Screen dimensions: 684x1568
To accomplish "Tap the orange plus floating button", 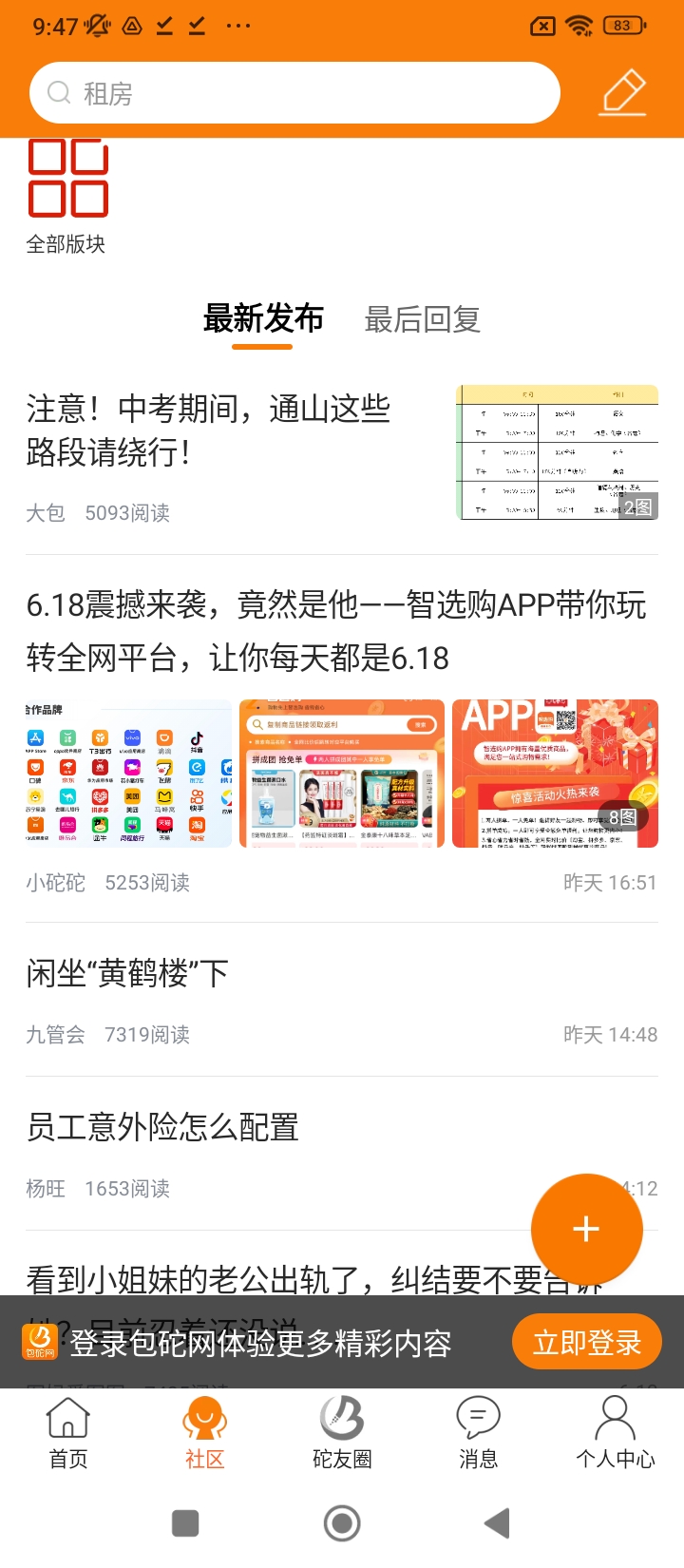I will point(586,1229).
